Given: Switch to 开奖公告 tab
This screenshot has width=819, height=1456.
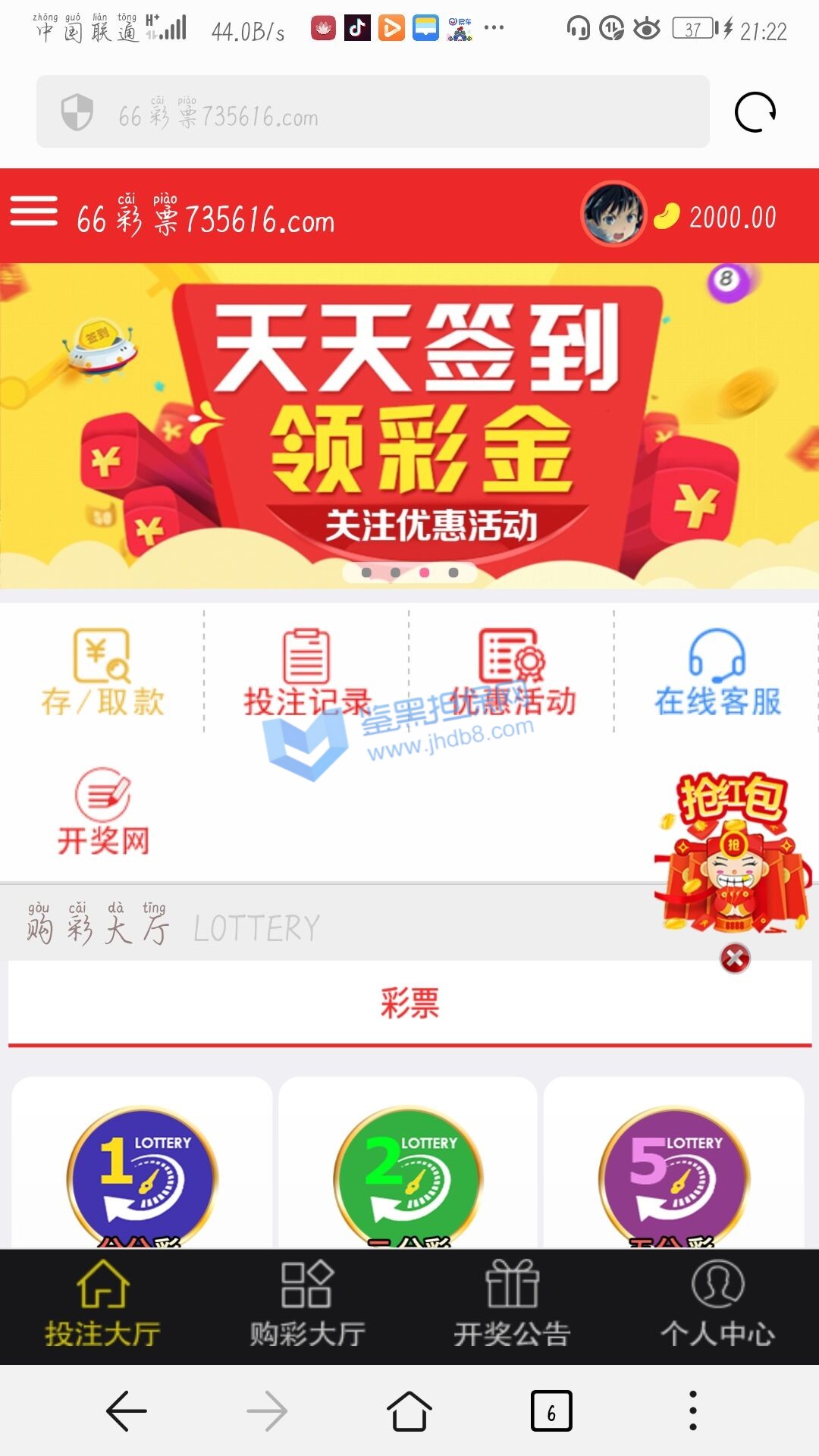Looking at the screenshot, I should pyautogui.click(x=512, y=1306).
